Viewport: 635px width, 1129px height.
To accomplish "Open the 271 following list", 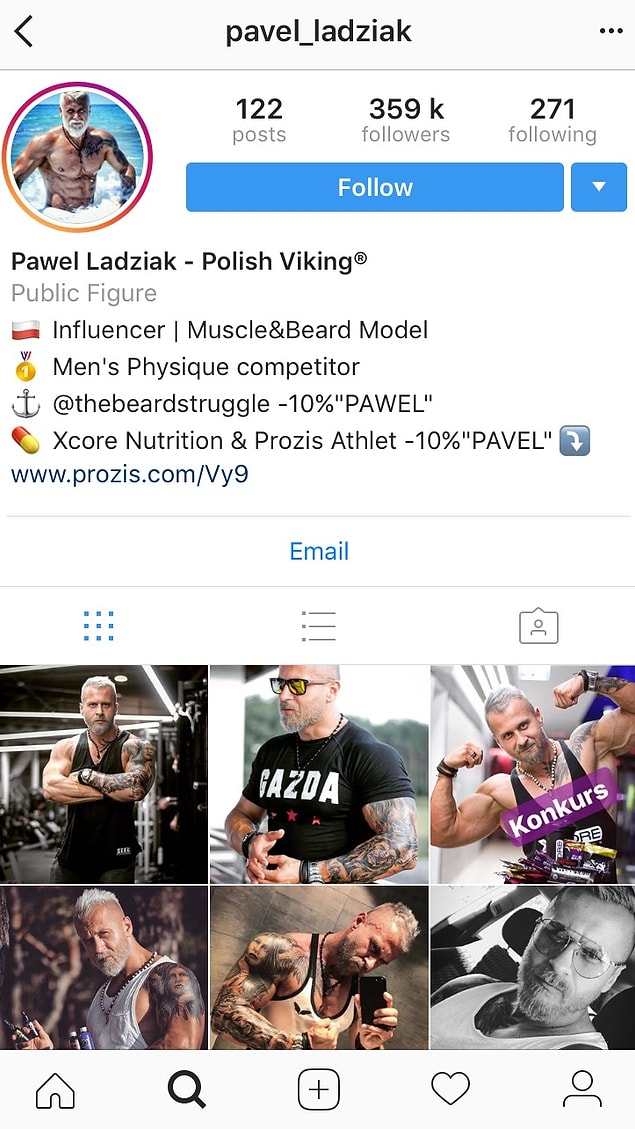I will [552, 119].
